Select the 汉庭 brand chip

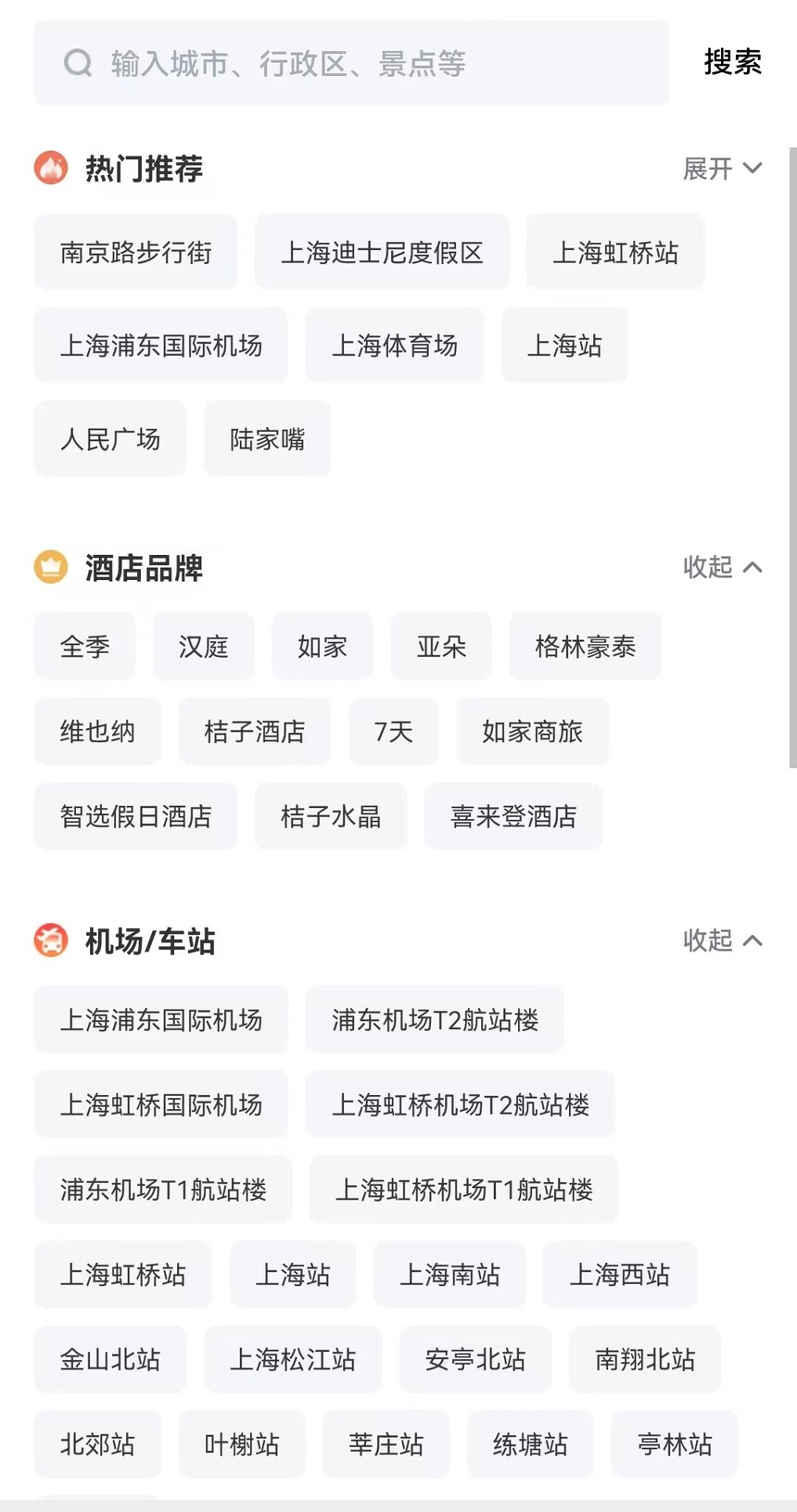pyautogui.click(x=203, y=647)
